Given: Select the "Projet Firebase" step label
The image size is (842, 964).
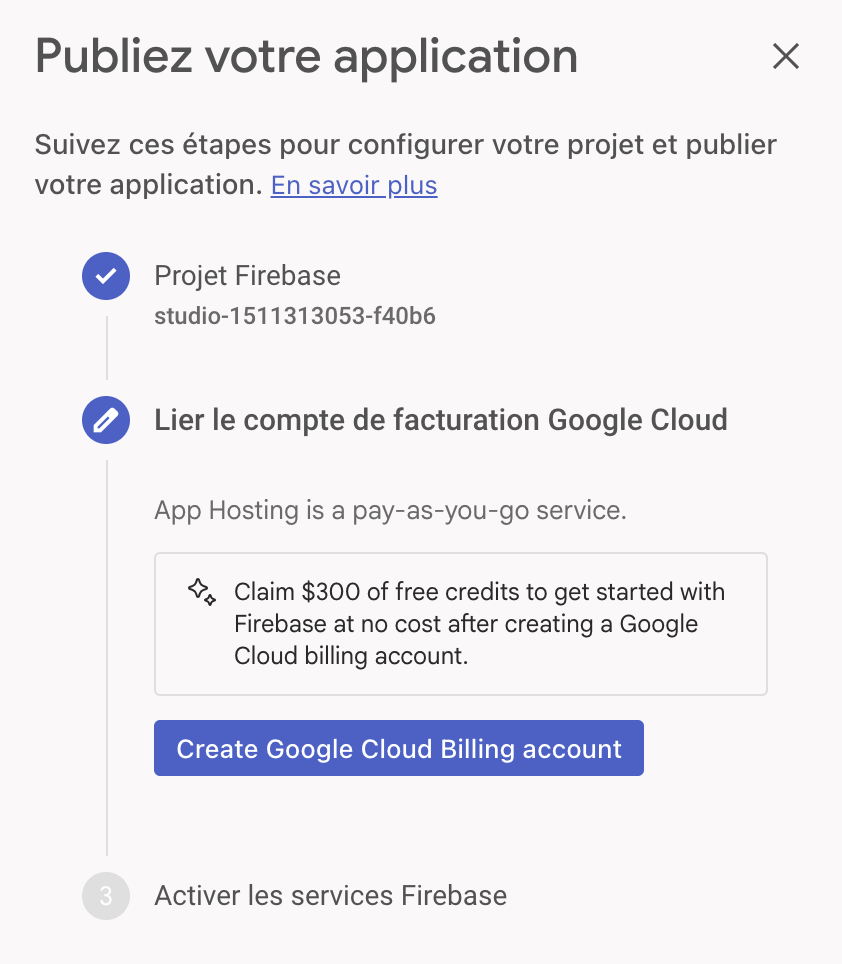Looking at the screenshot, I should point(247,276).
